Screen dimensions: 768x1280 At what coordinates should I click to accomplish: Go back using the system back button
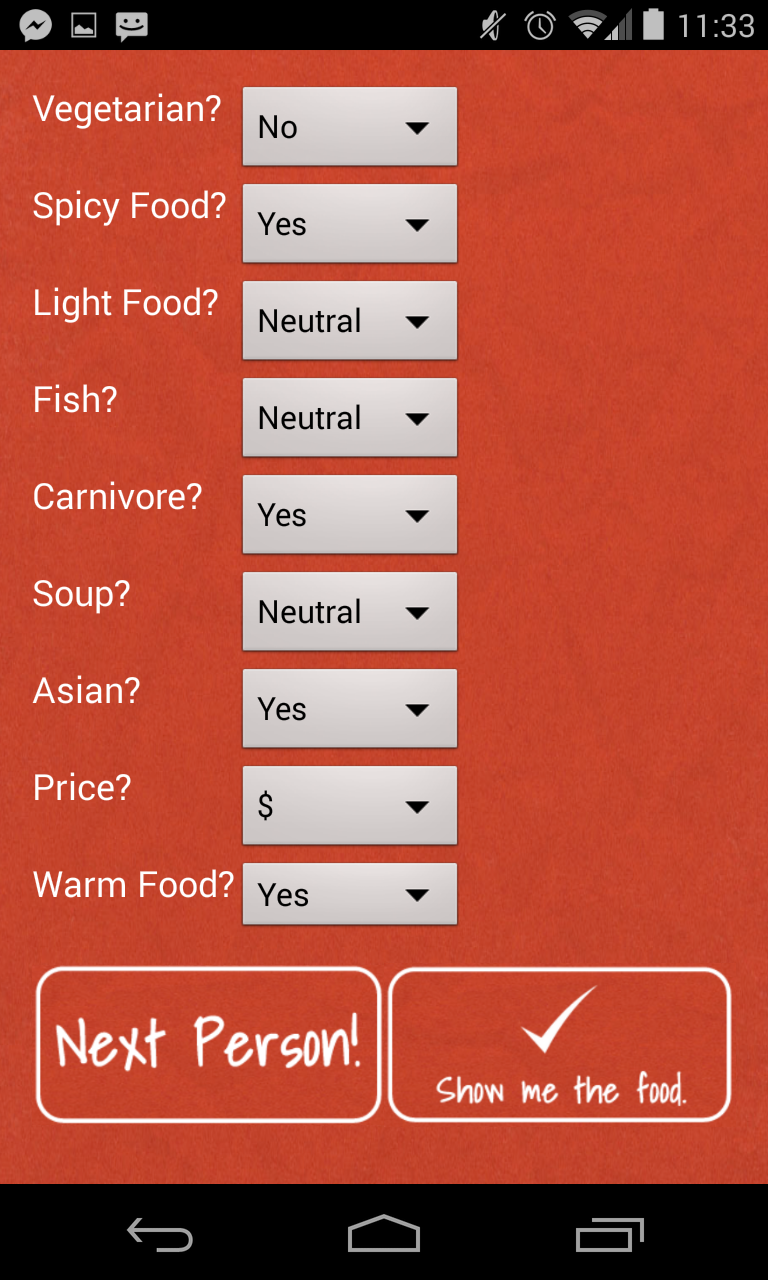[160, 1235]
